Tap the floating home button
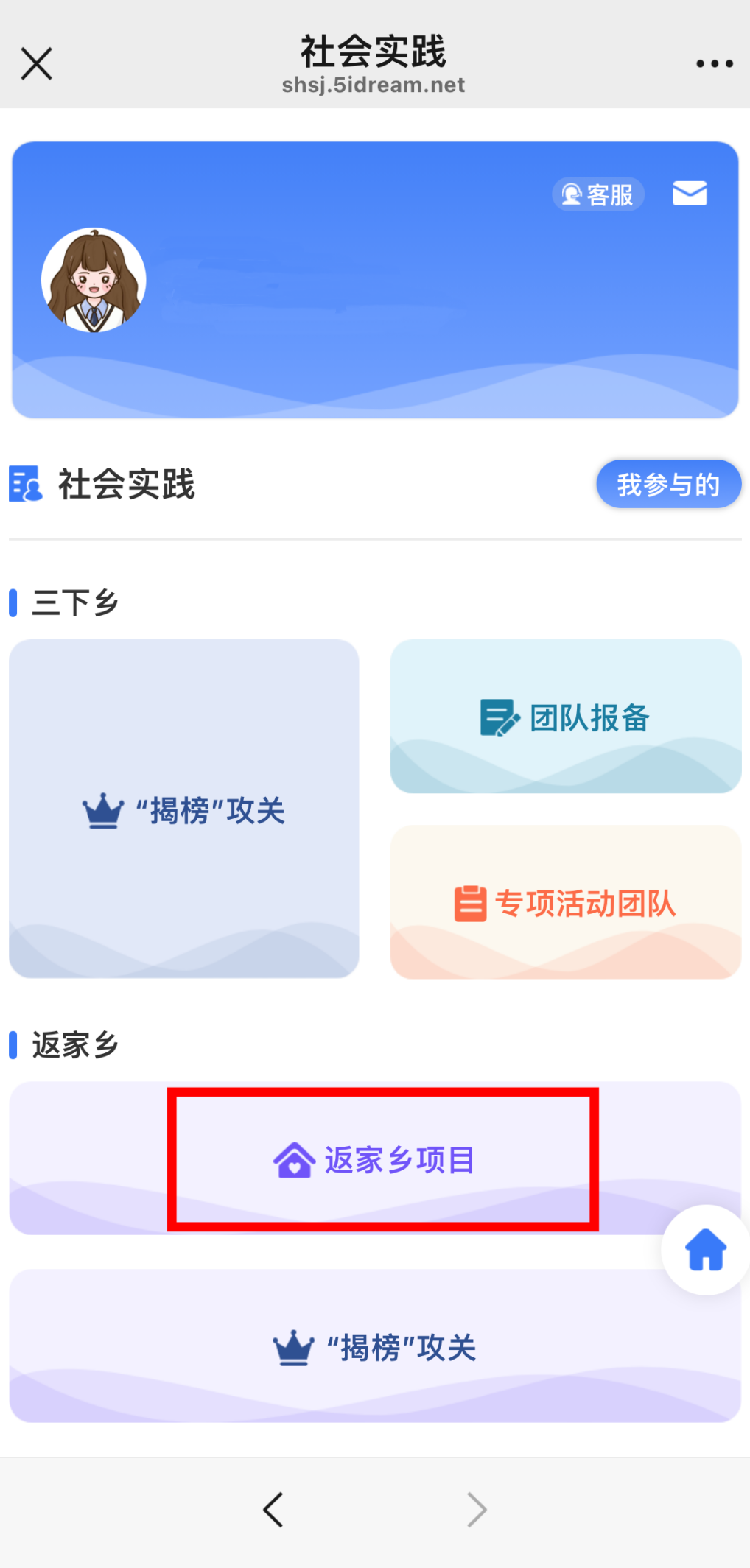Viewport: 750px width, 1568px height. point(704,1250)
